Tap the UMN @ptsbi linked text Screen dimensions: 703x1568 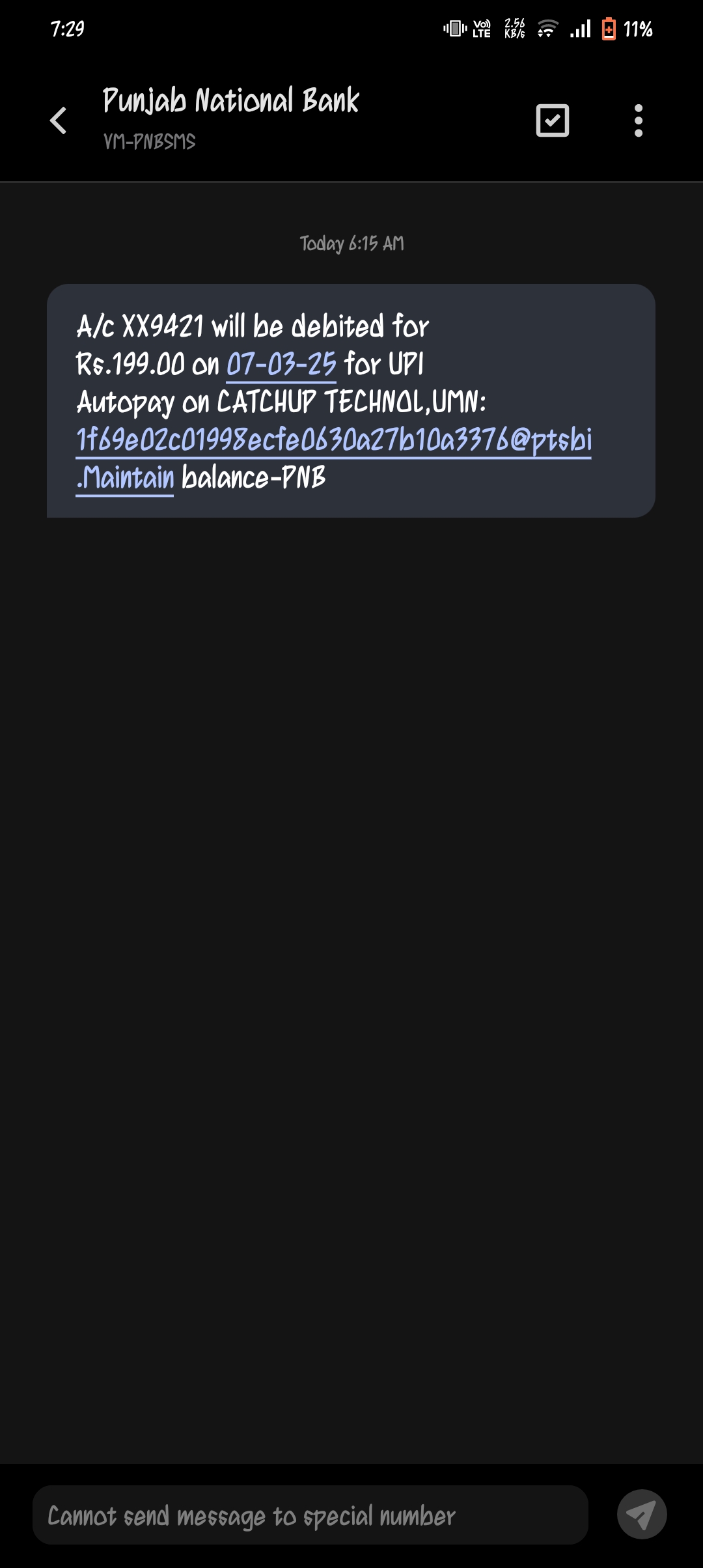point(334,440)
